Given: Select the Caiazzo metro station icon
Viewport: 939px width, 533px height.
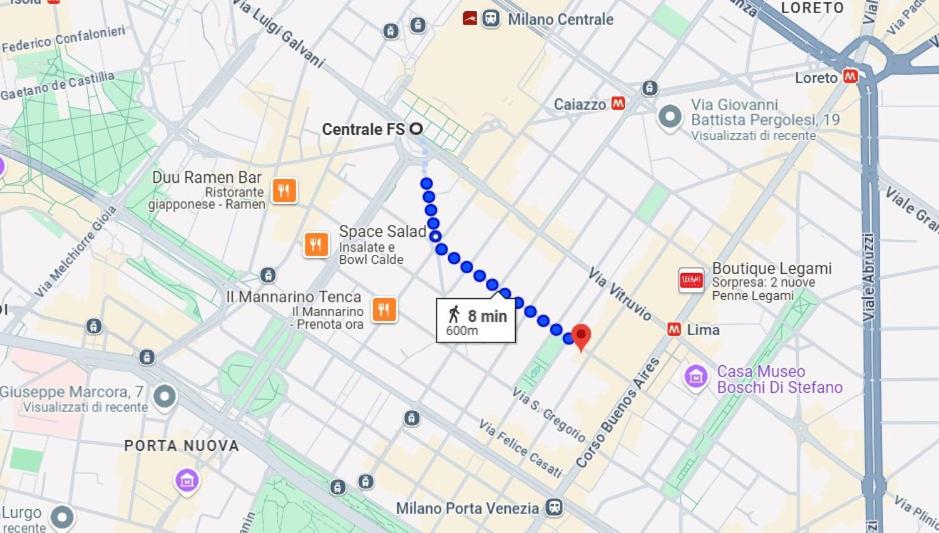Looking at the screenshot, I should [x=619, y=103].
